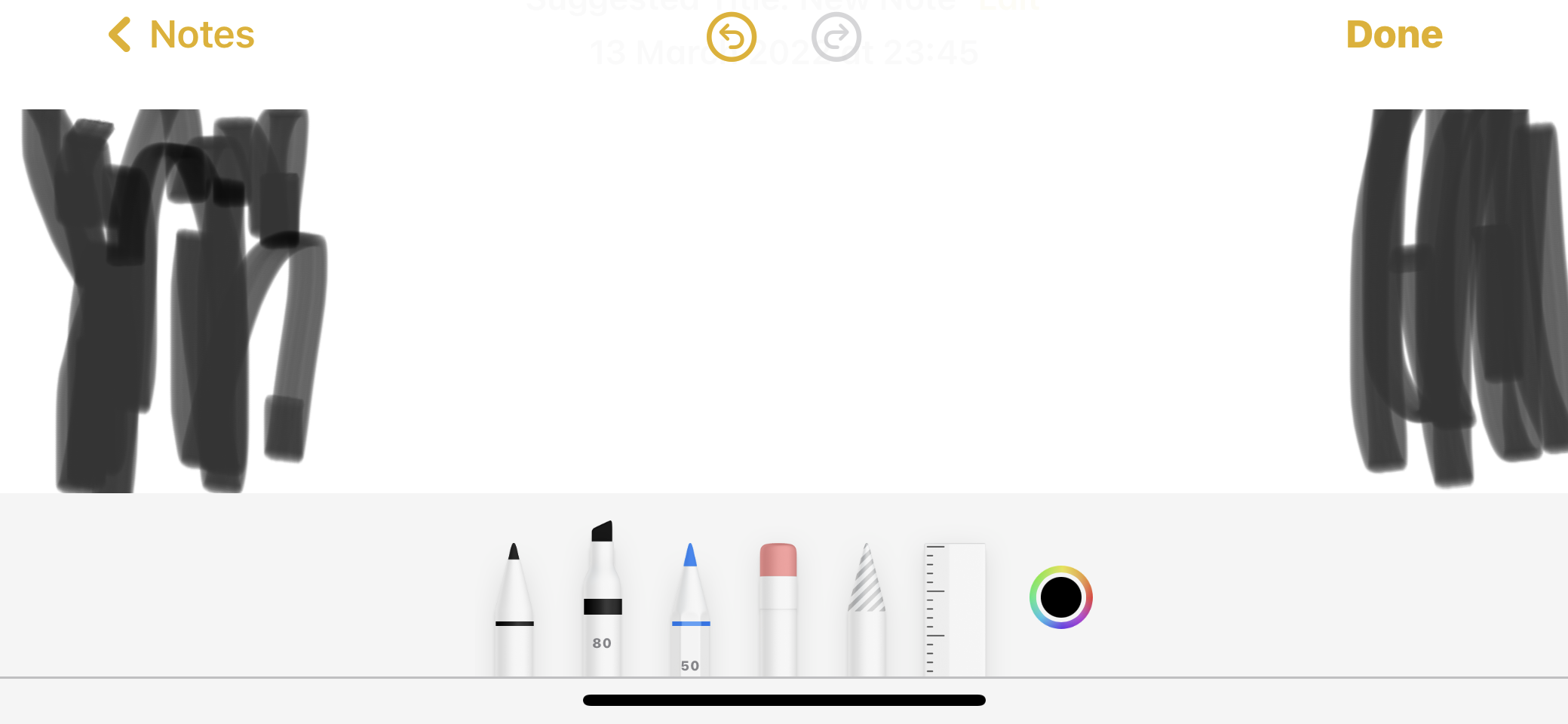The height and width of the screenshot is (724, 1568).
Task: Pick the blue pencil tool
Action: (690, 609)
